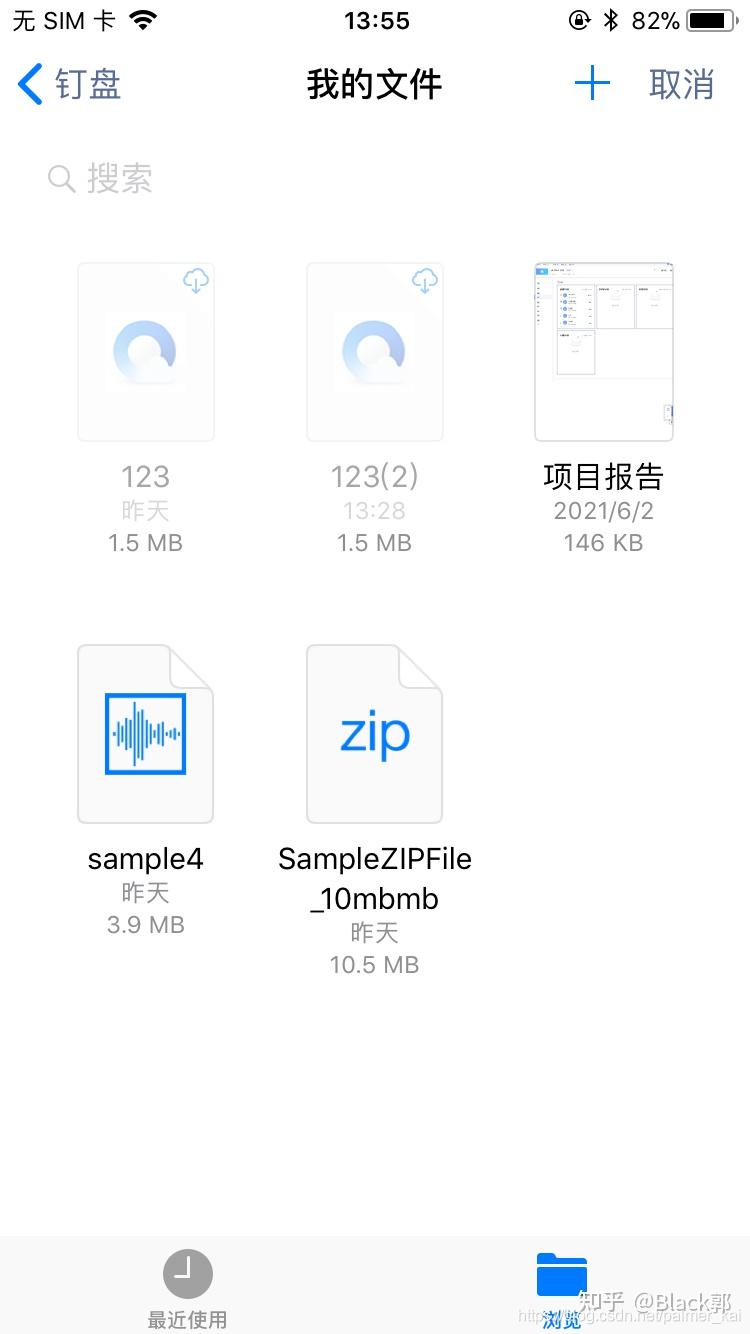Open the SampleZIPFile_10mbmb zip icon

tap(374, 733)
